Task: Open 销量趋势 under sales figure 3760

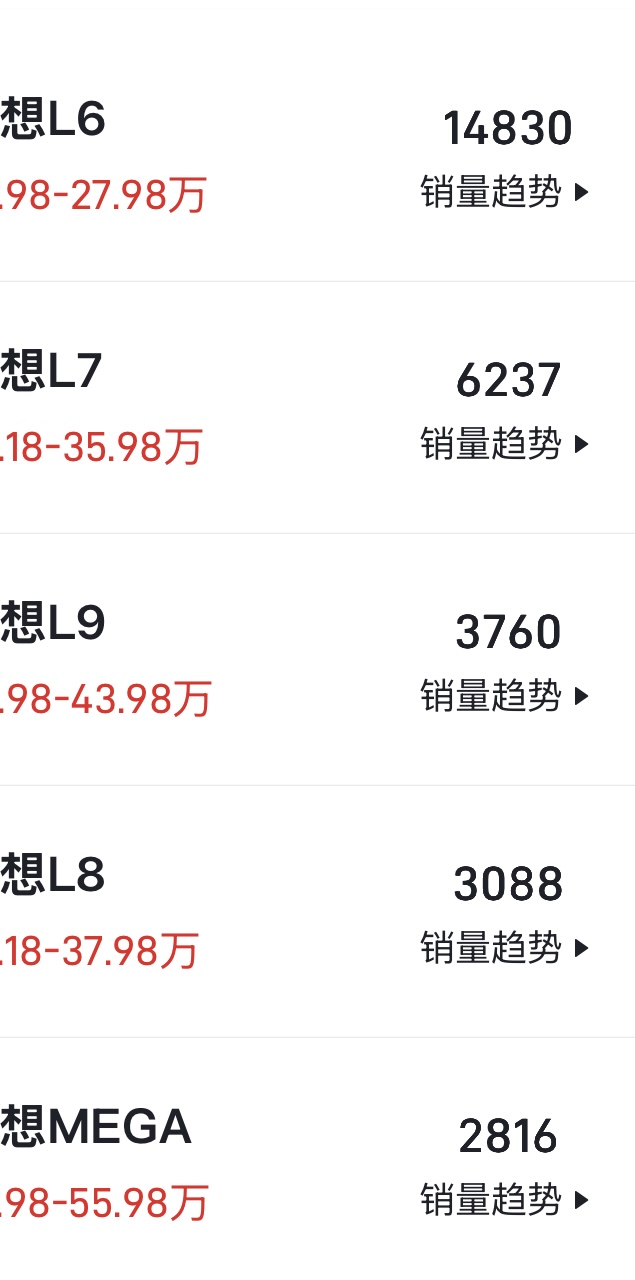Action: pyautogui.click(x=506, y=695)
